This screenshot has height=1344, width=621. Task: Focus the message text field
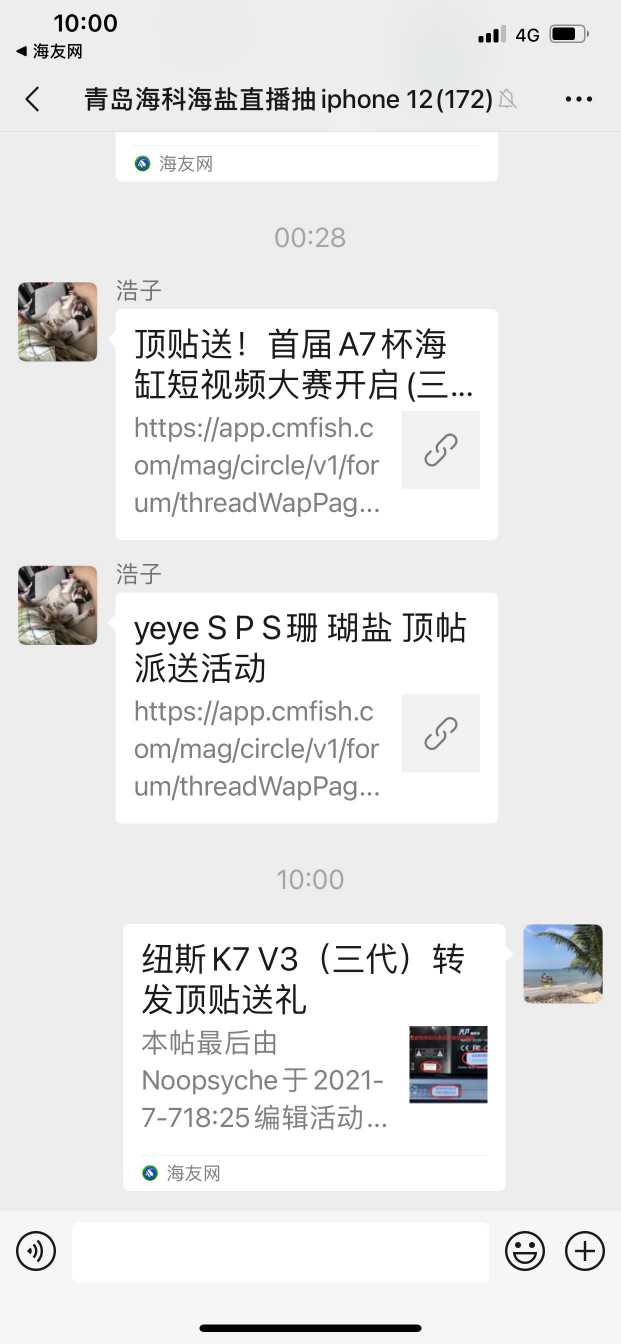point(280,1251)
